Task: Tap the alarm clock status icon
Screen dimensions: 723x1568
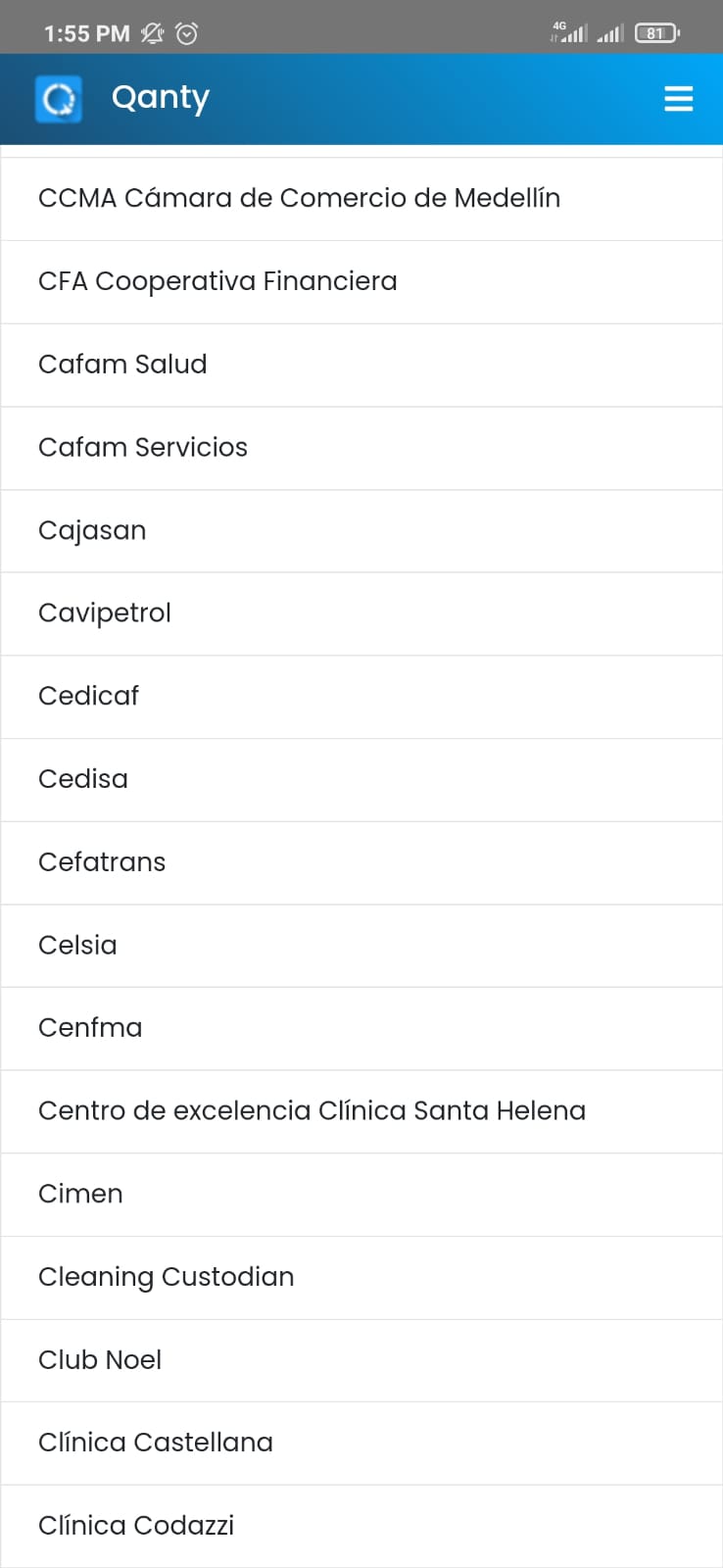Action: 185,32
